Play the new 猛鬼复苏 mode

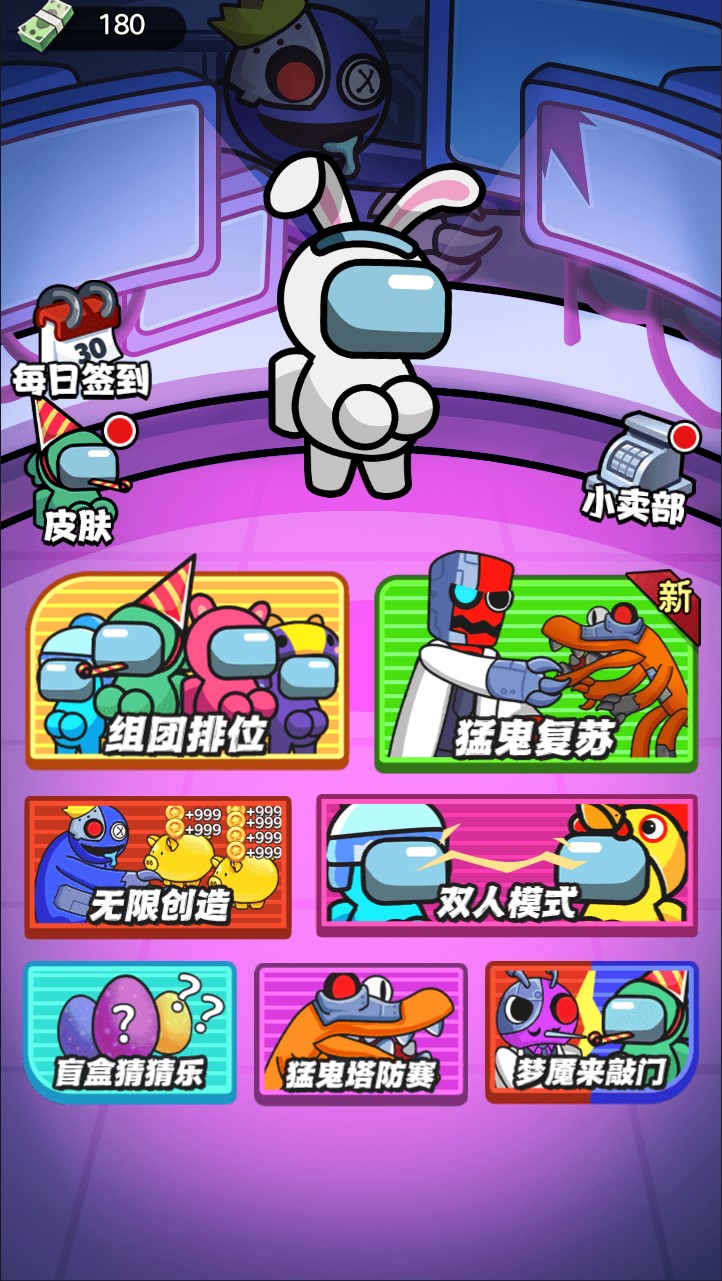(x=536, y=672)
